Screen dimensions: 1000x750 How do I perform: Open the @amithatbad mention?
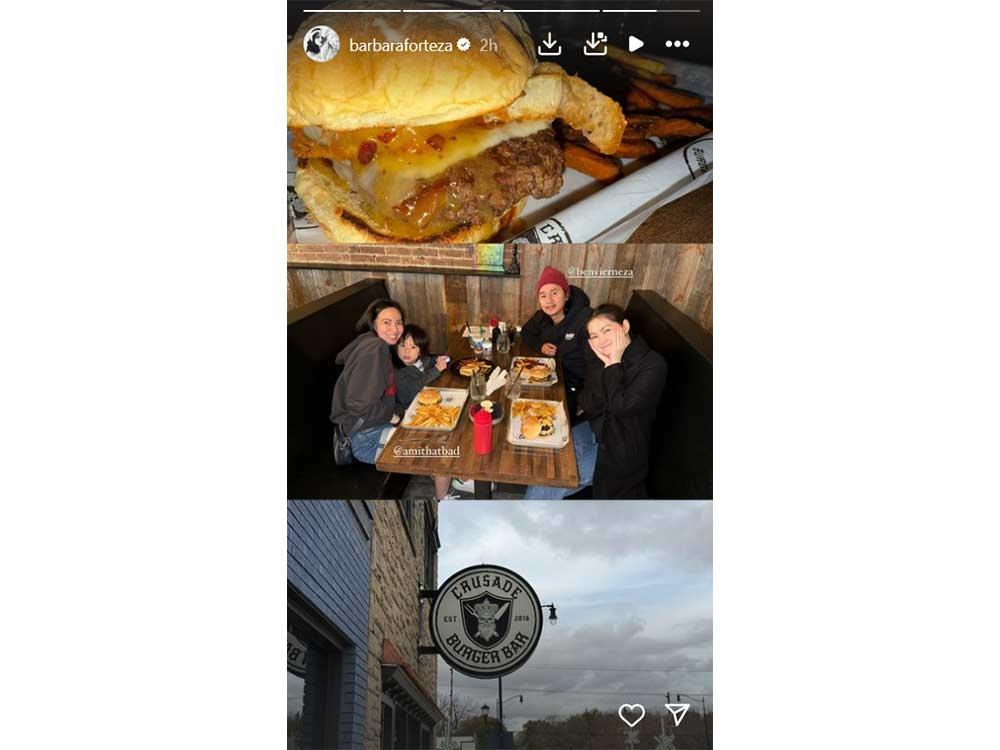click(426, 451)
